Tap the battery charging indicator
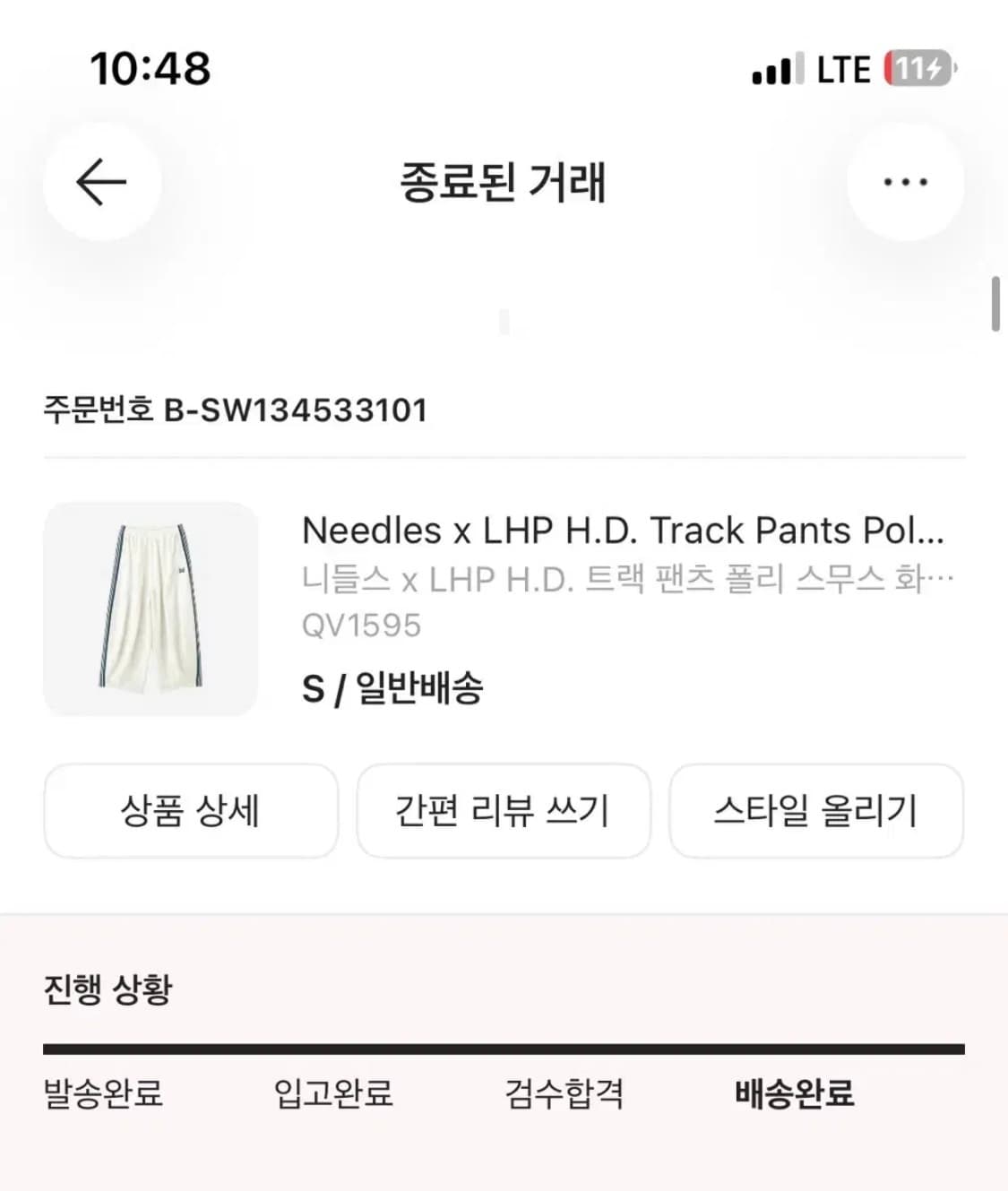Image resolution: width=1008 pixels, height=1191 pixels. coord(915,69)
